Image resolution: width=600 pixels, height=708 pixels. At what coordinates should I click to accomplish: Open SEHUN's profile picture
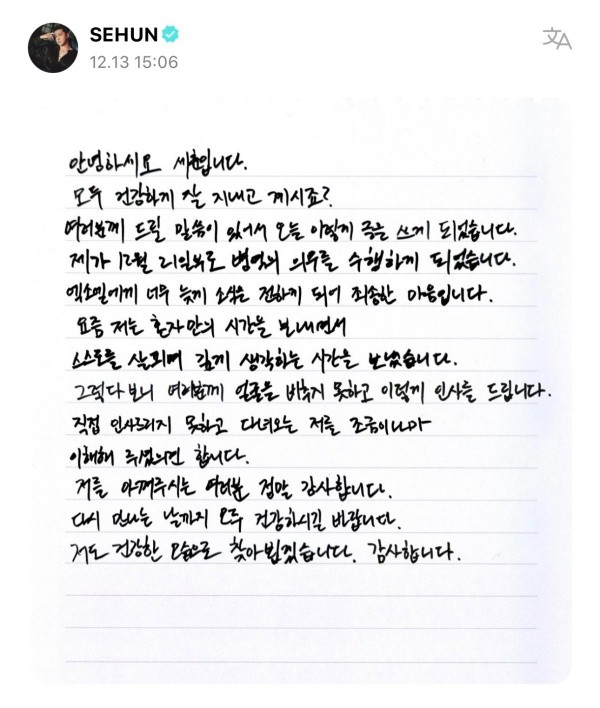point(53,47)
